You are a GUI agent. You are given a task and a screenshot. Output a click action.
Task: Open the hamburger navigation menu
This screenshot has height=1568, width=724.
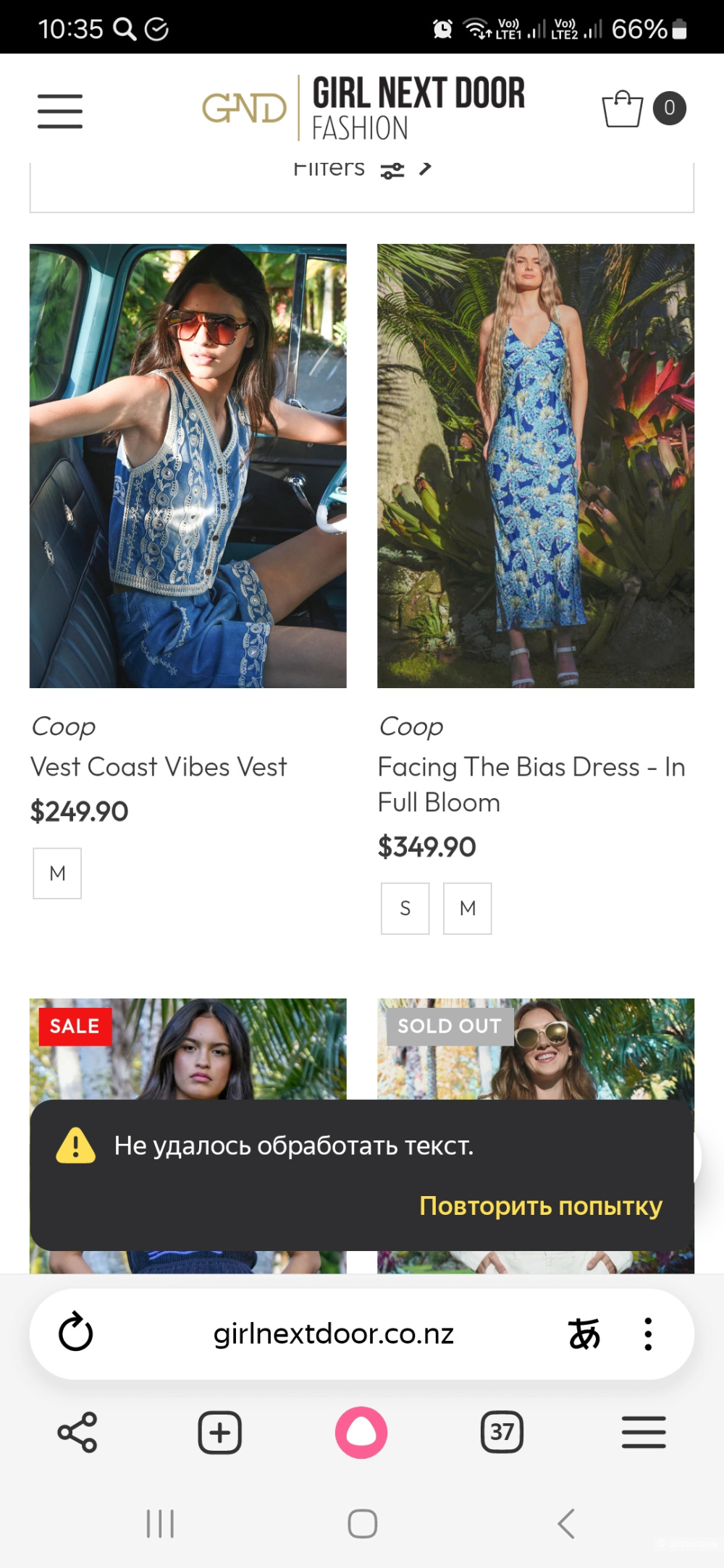pyautogui.click(x=60, y=110)
